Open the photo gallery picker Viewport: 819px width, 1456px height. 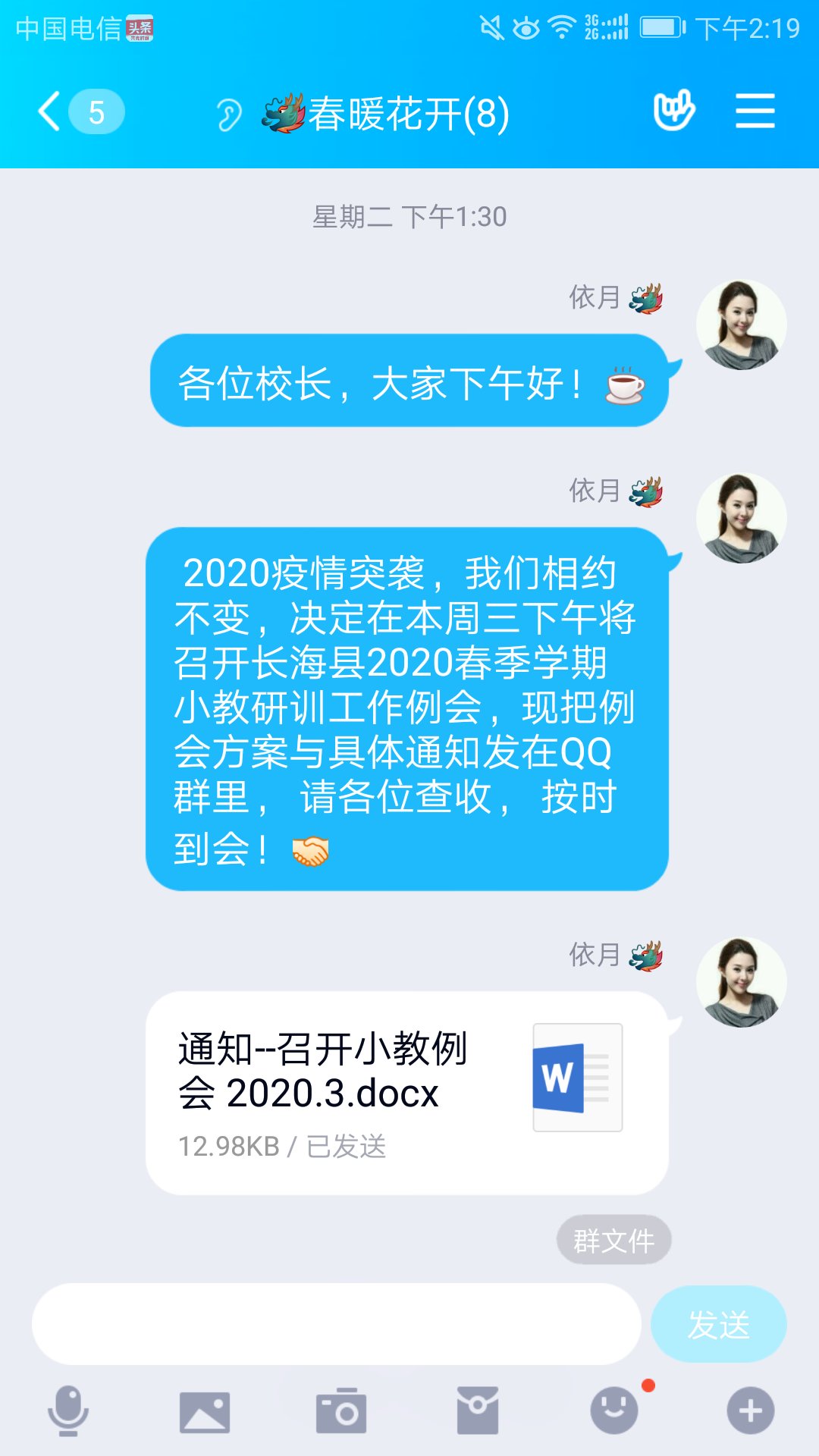[x=204, y=1411]
